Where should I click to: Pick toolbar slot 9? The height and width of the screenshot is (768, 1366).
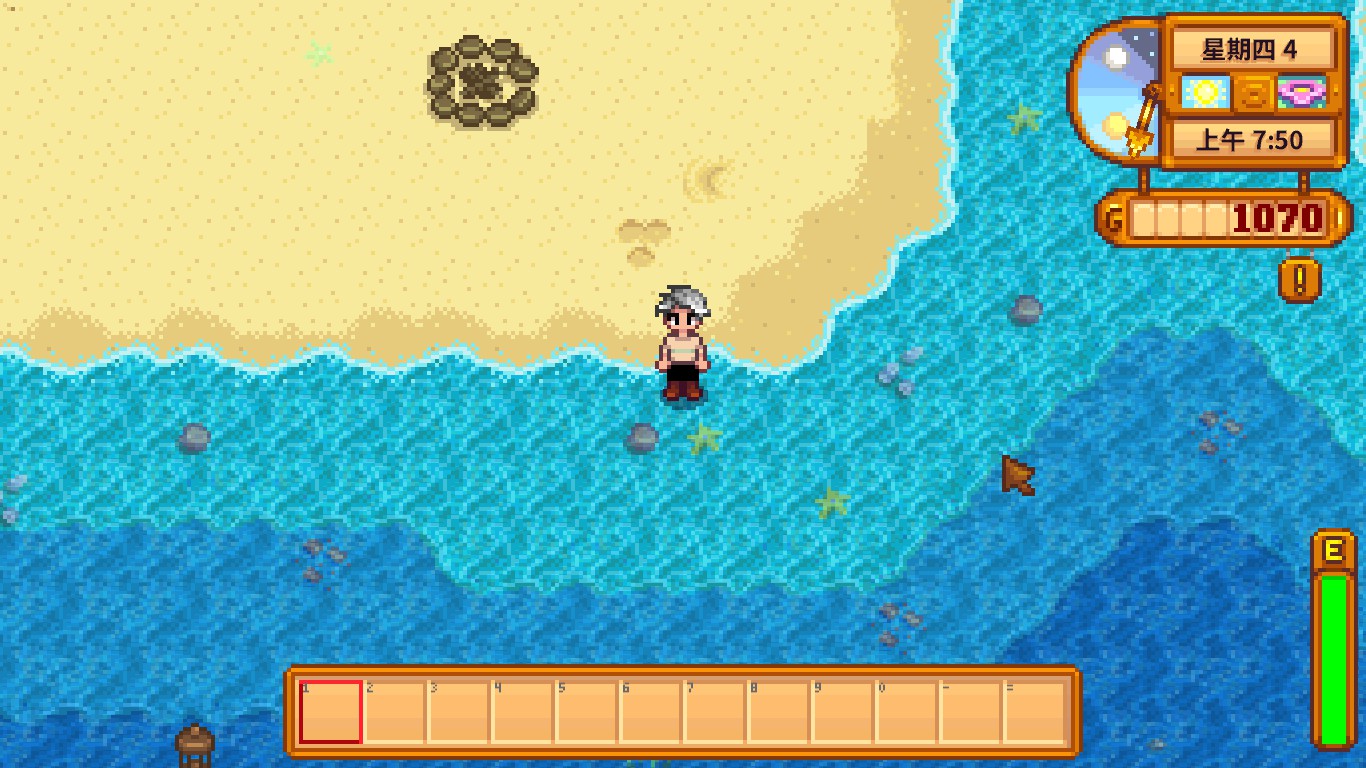(842, 712)
